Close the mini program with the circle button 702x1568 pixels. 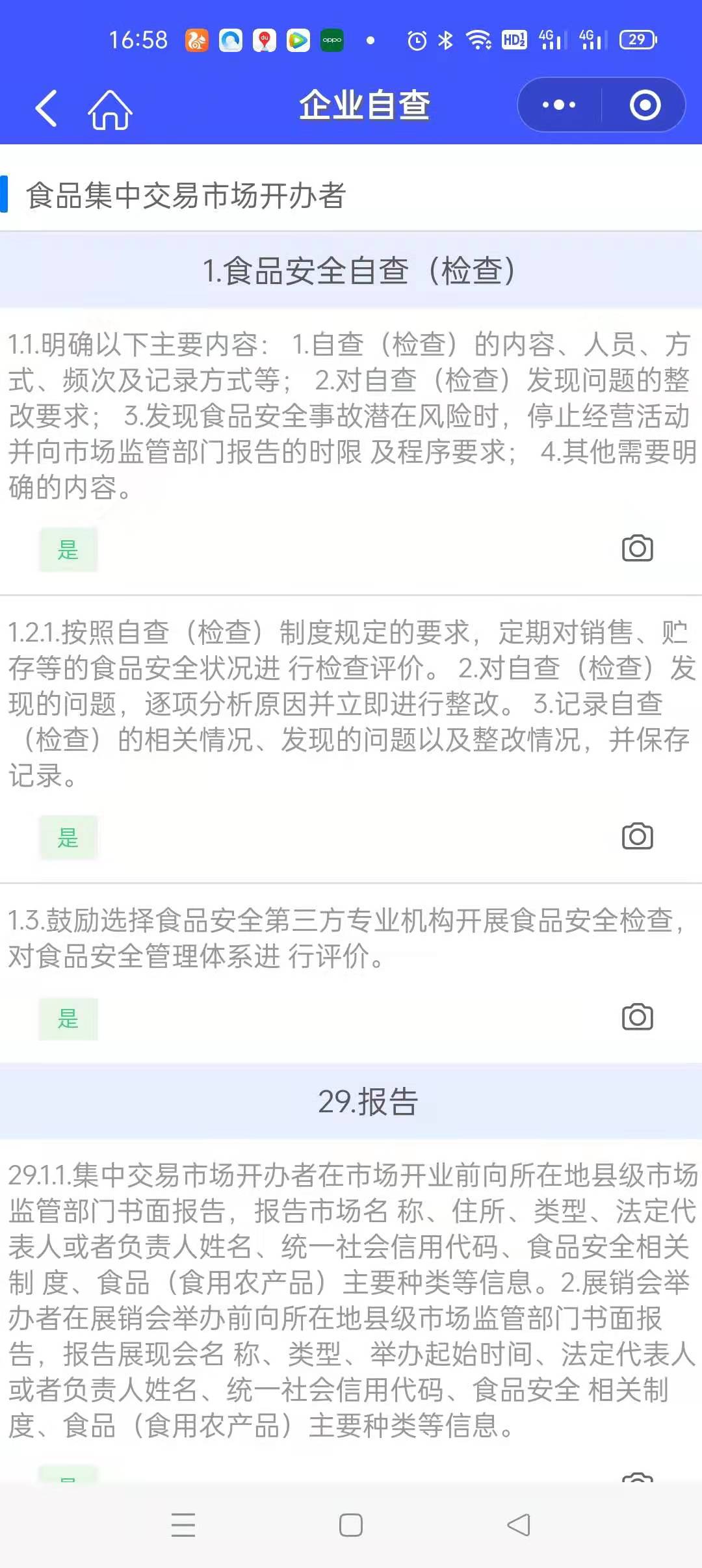point(645,105)
